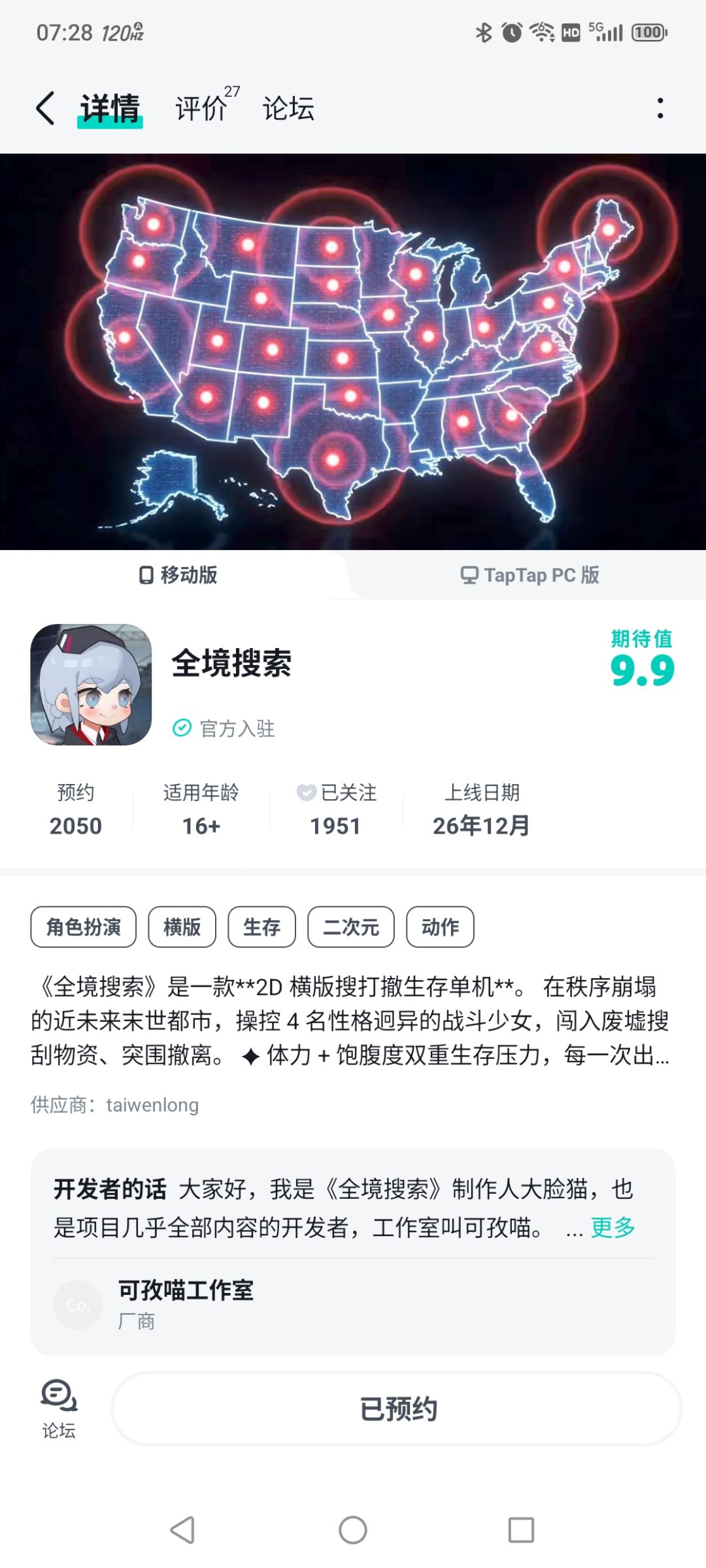Open the 动作 tag
This screenshot has width=706, height=1568.
point(440,926)
